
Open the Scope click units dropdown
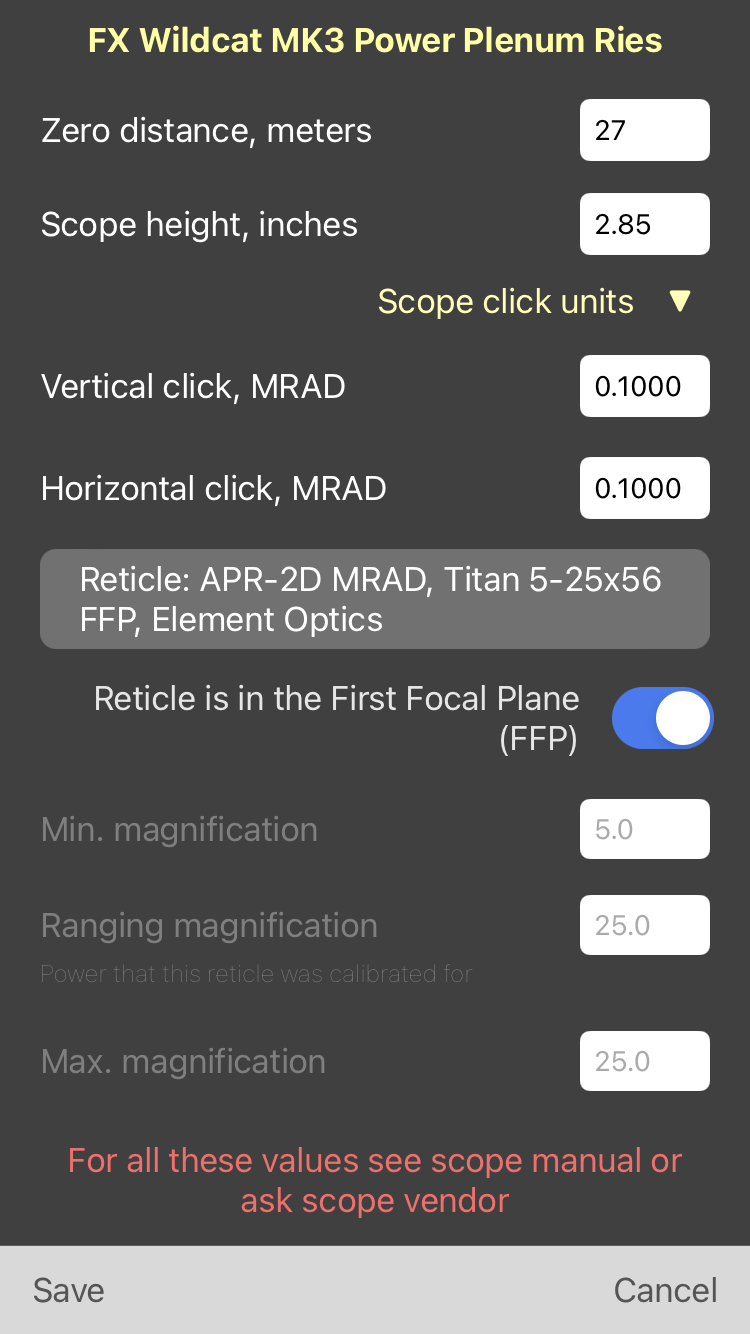coord(534,302)
